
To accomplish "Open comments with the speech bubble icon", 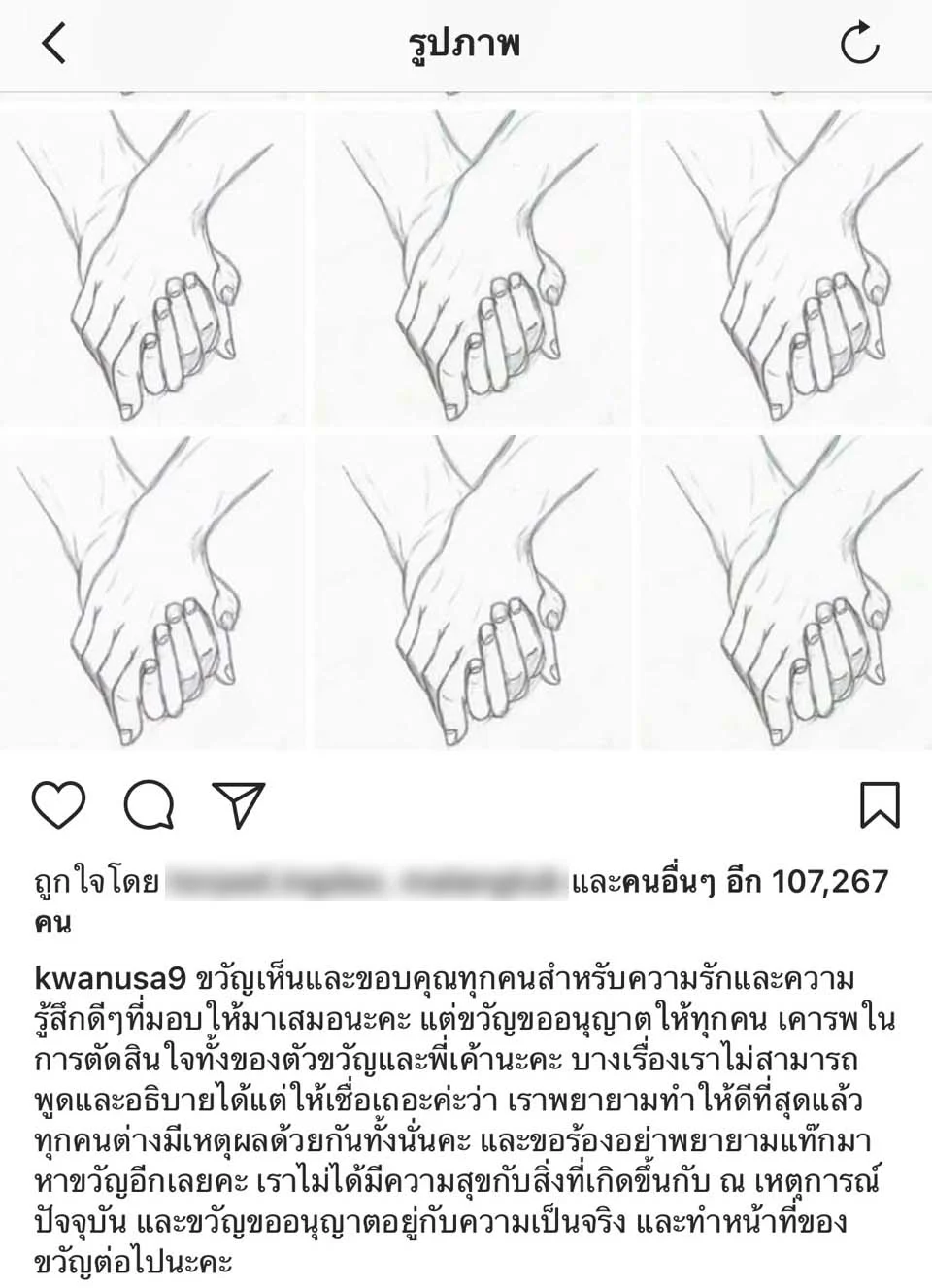I will [x=150, y=805].
